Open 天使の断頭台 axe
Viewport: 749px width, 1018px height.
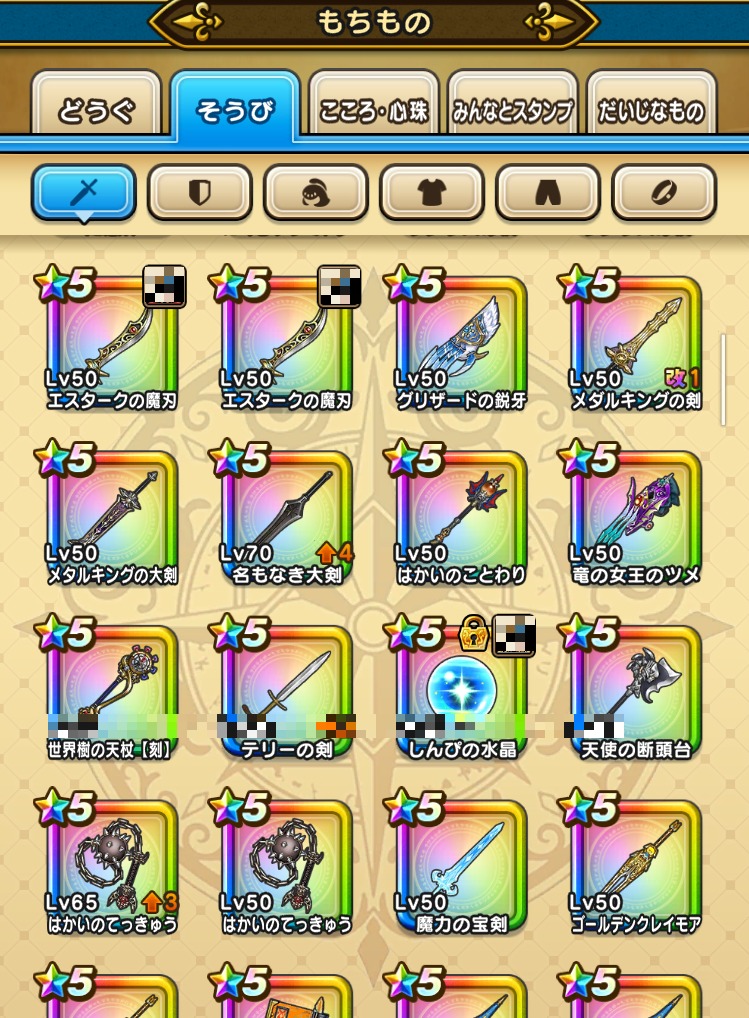[x=635, y=692]
